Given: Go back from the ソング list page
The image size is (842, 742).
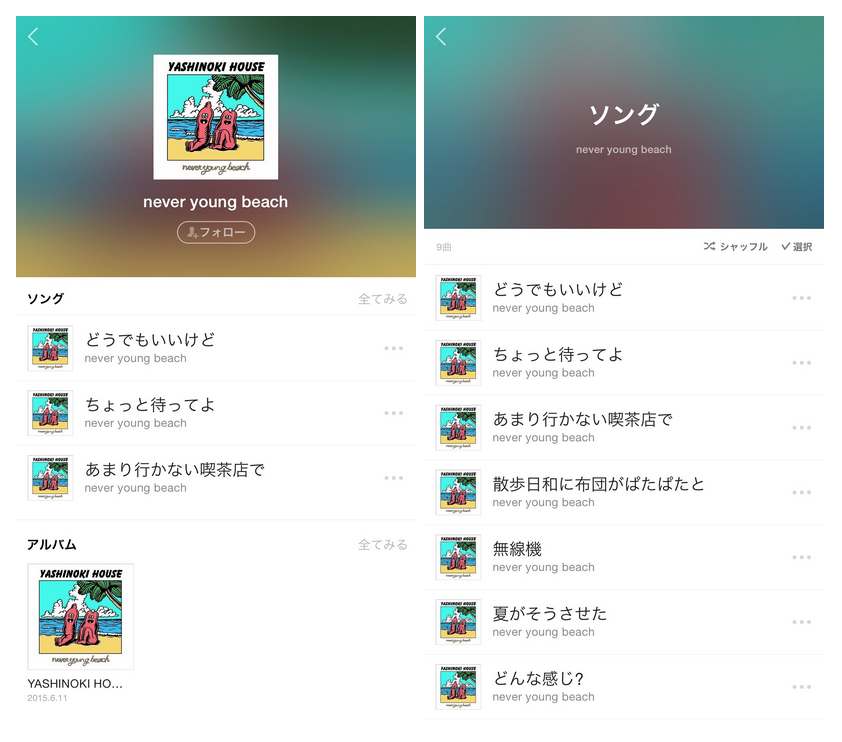Looking at the screenshot, I should (441, 37).
